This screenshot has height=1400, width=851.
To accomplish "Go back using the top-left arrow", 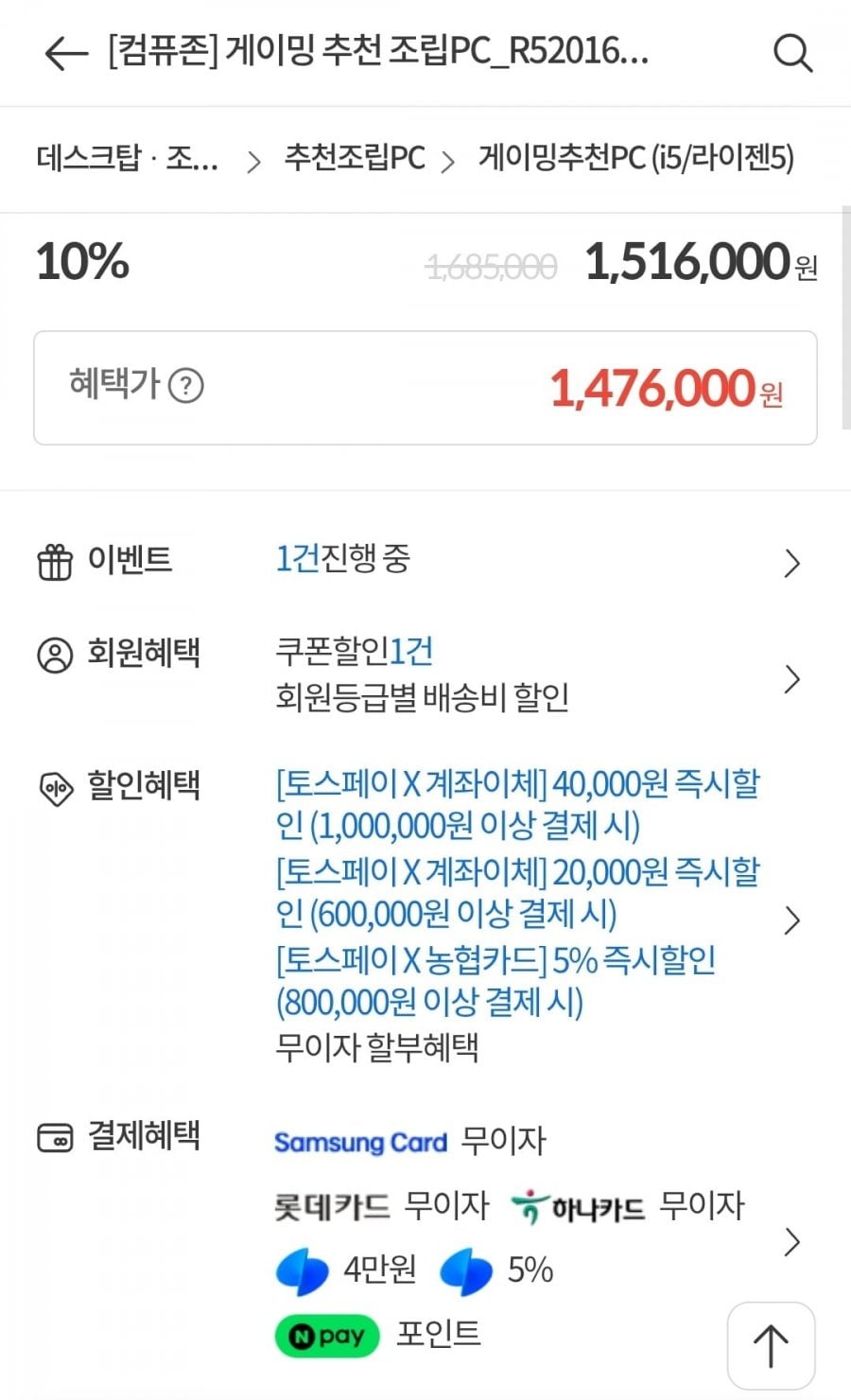I will [65, 54].
